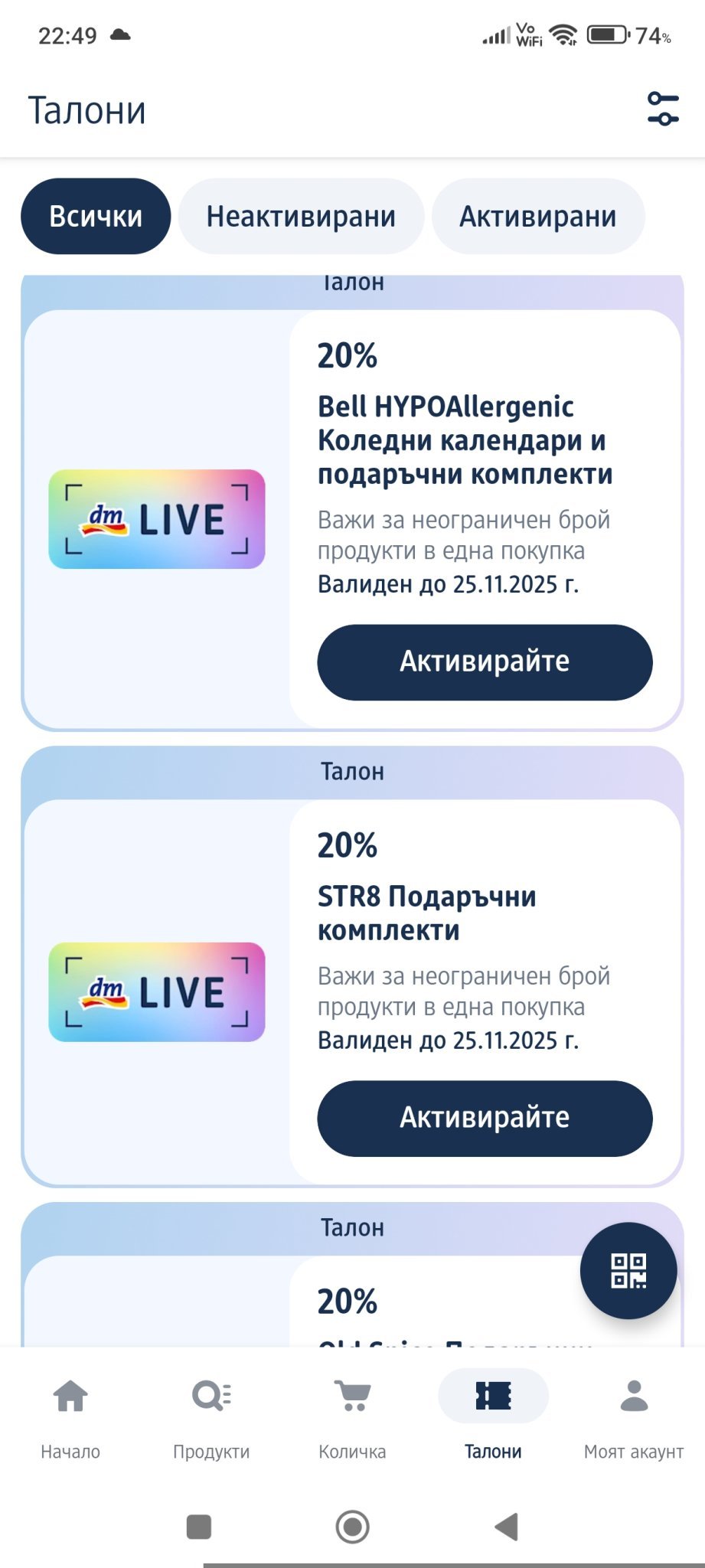Activate the STR8 gift sets coupon
705x1568 pixels.
tap(485, 1119)
